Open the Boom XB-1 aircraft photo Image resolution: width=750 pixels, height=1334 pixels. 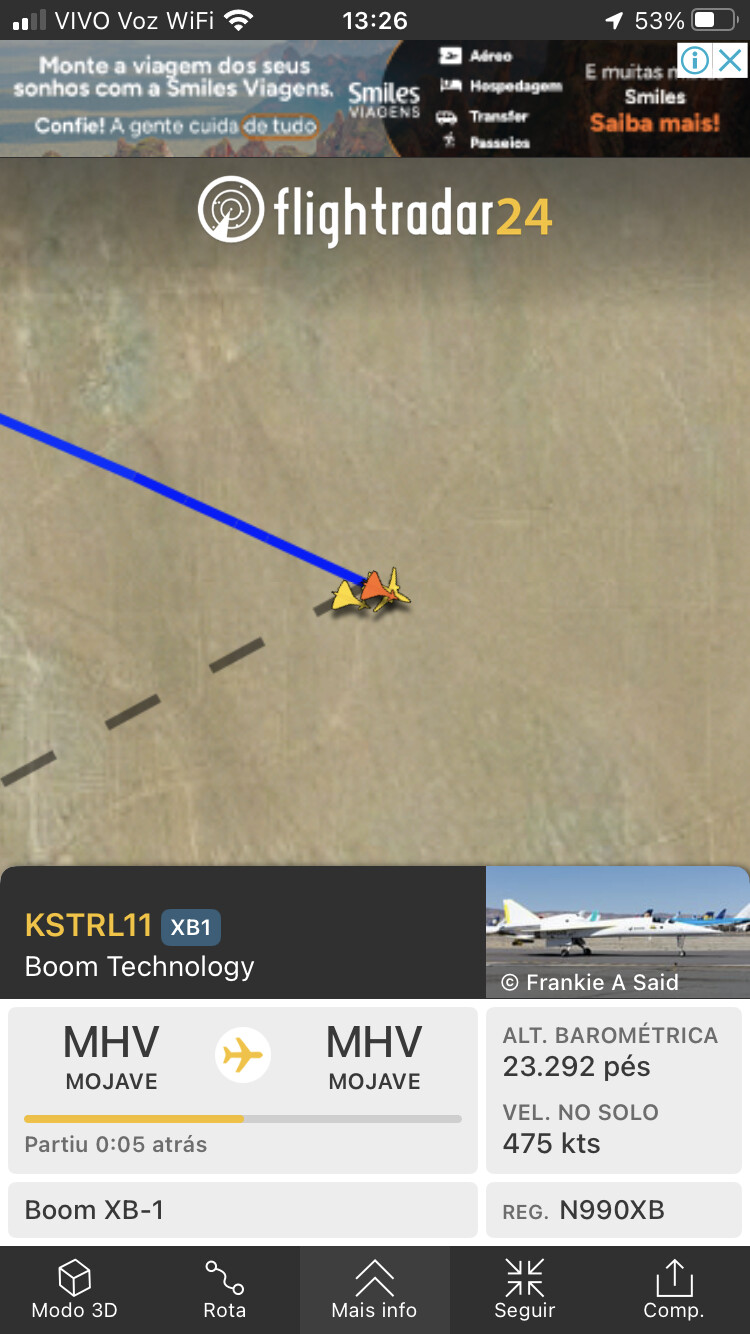point(617,931)
